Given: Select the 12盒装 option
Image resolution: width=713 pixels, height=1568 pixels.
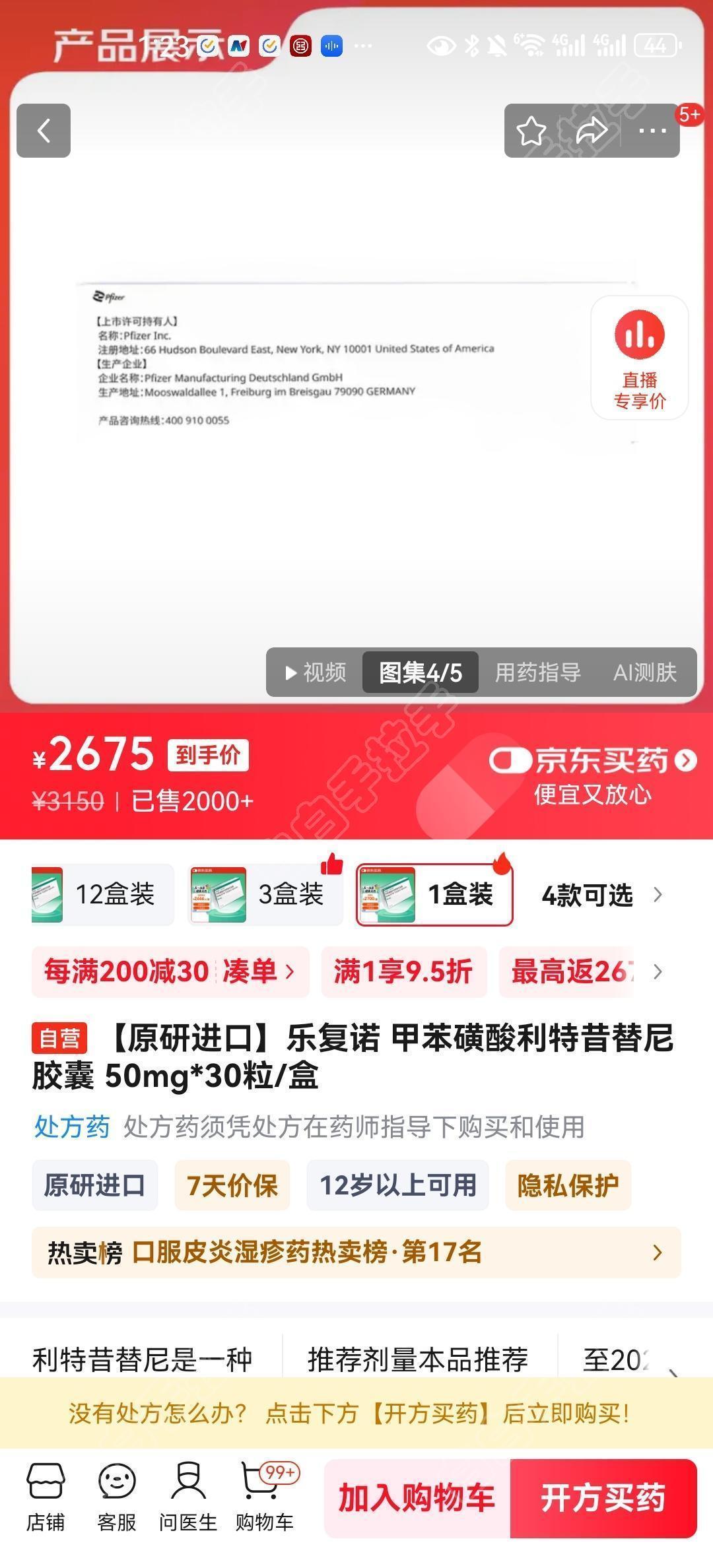Looking at the screenshot, I should tap(102, 895).
